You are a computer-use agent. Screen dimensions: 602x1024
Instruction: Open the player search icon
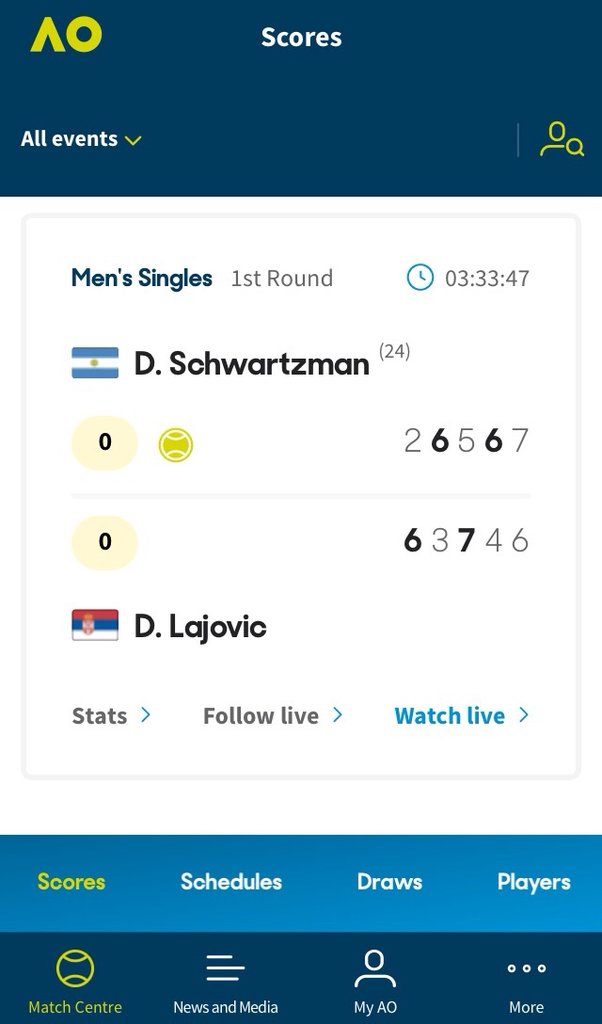click(562, 139)
